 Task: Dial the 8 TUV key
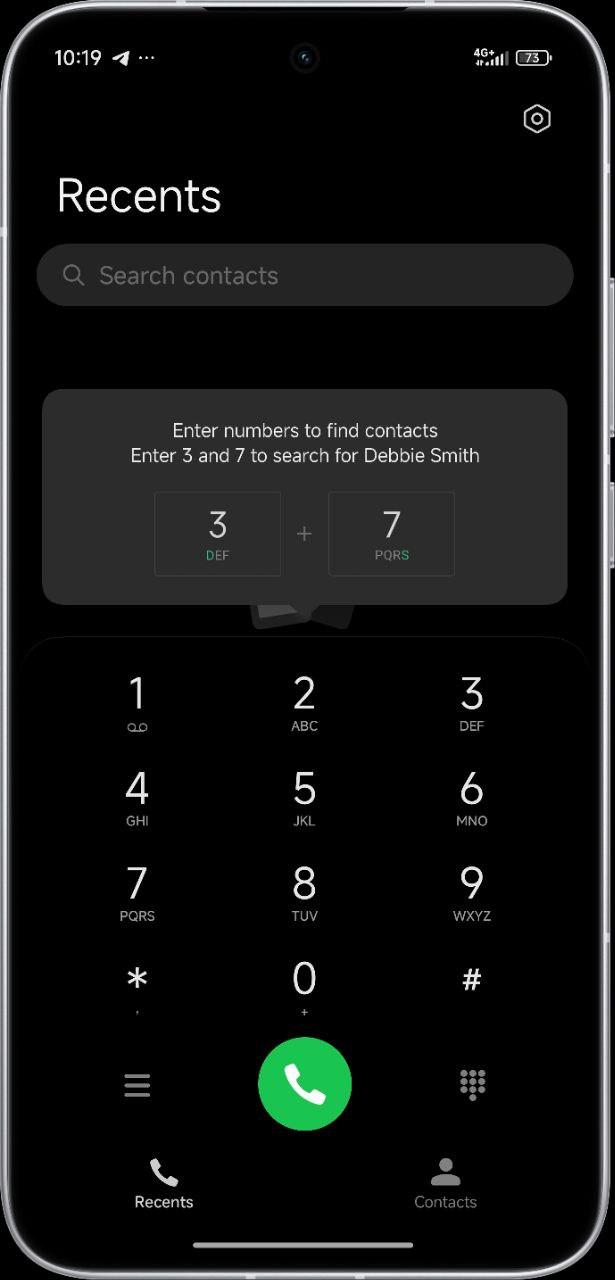point(304,894)
